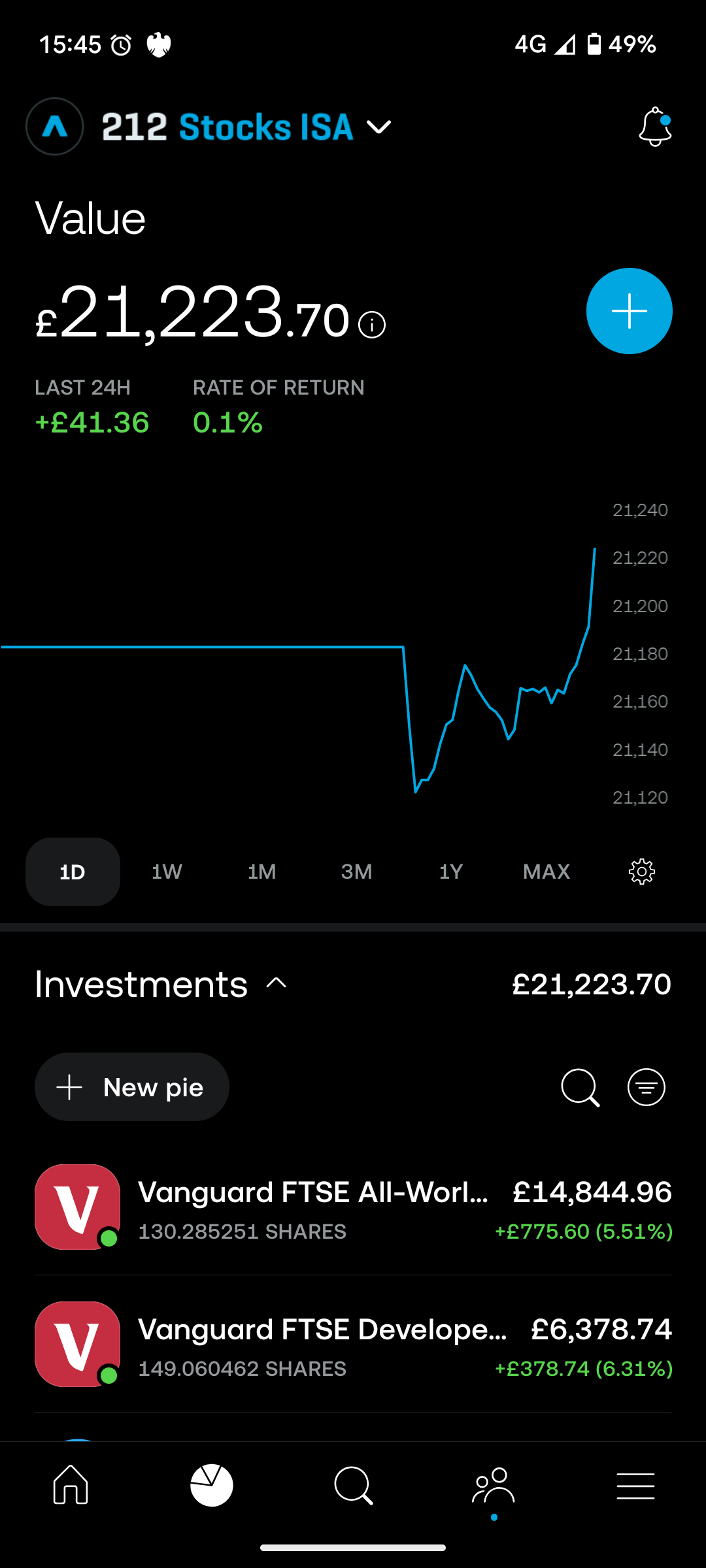The width and height of the screenshot is (706, 1568).
Task: Select the 1D chart range
Action: tap(73, 872)
